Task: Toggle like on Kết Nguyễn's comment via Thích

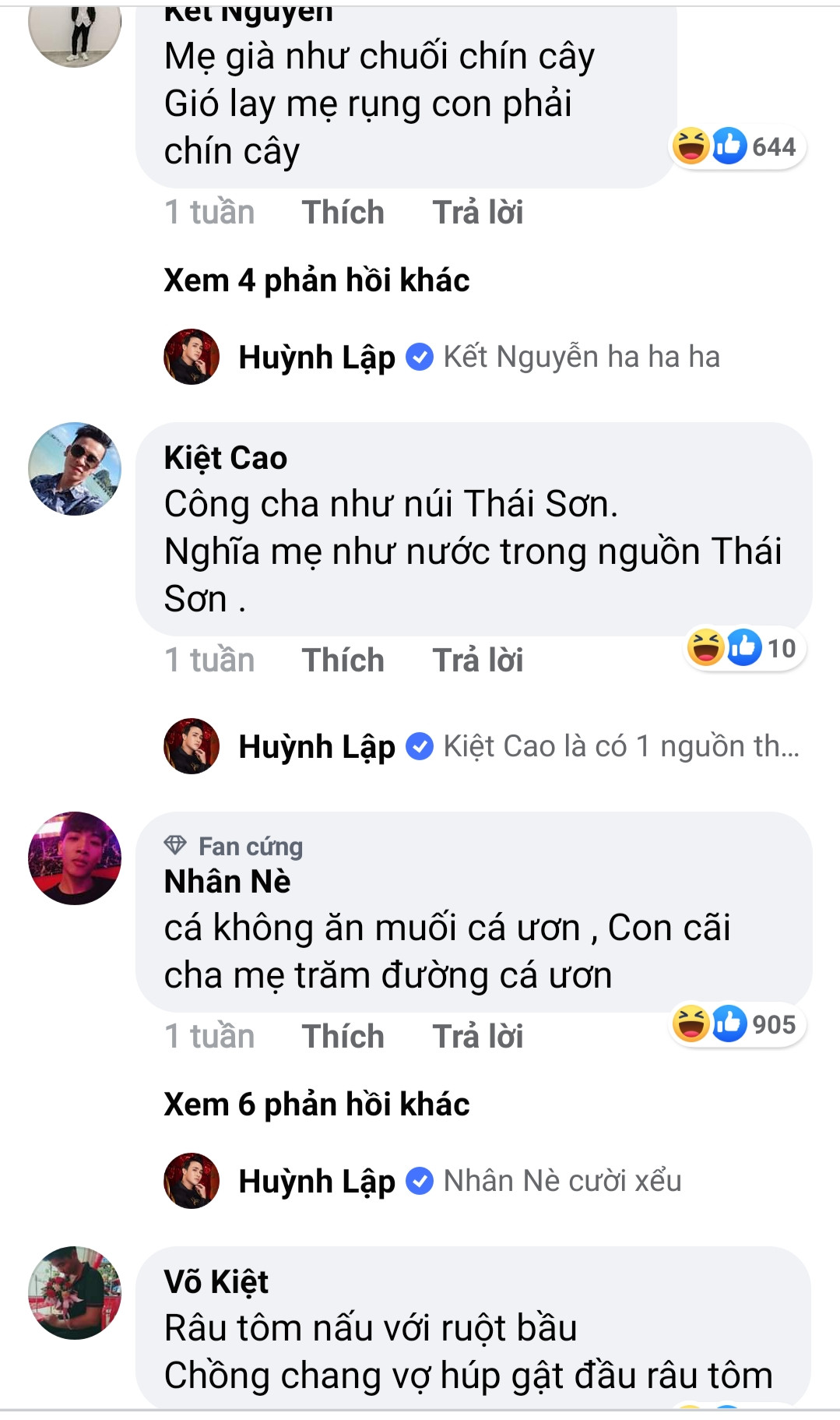Action: point(344,212)
